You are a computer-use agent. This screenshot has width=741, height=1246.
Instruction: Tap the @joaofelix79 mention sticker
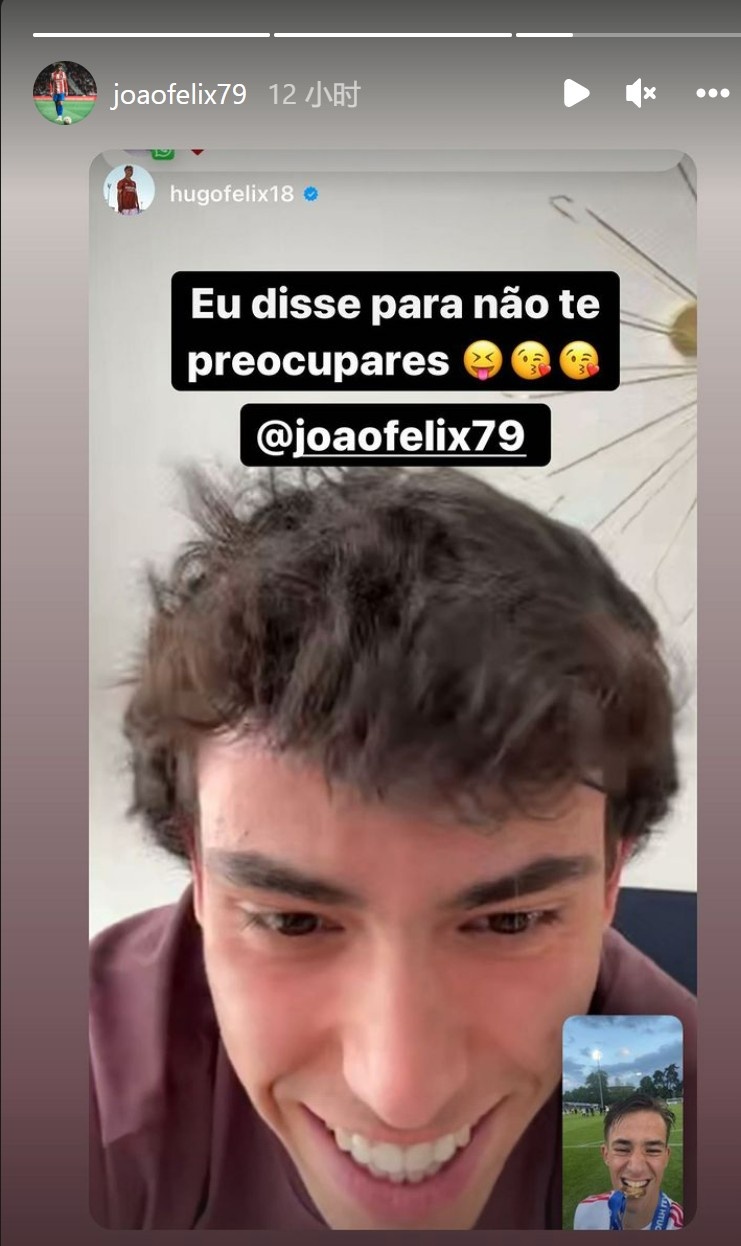click(x=394, y=436)
